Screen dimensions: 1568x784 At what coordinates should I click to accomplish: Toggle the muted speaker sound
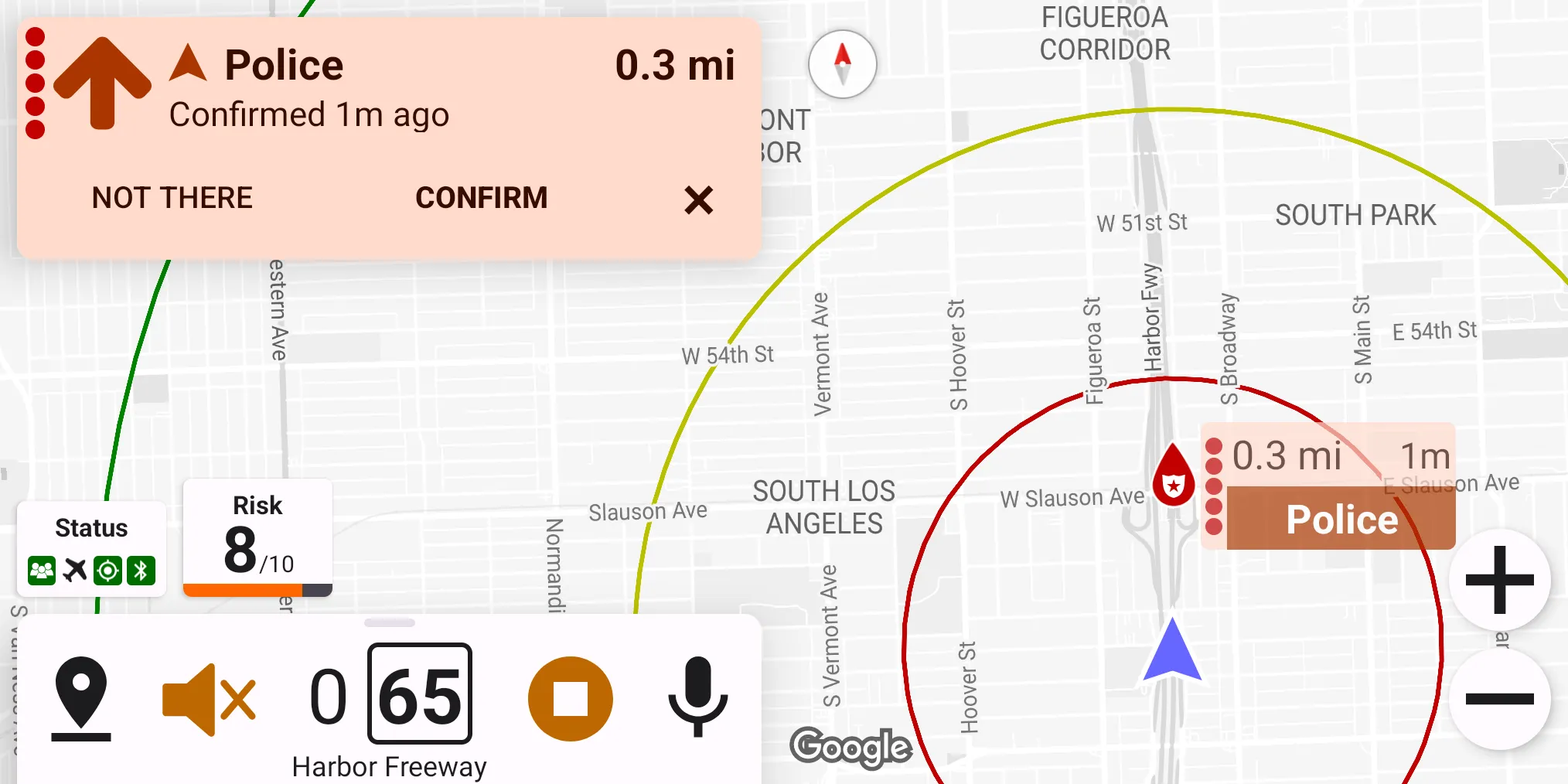209,699
